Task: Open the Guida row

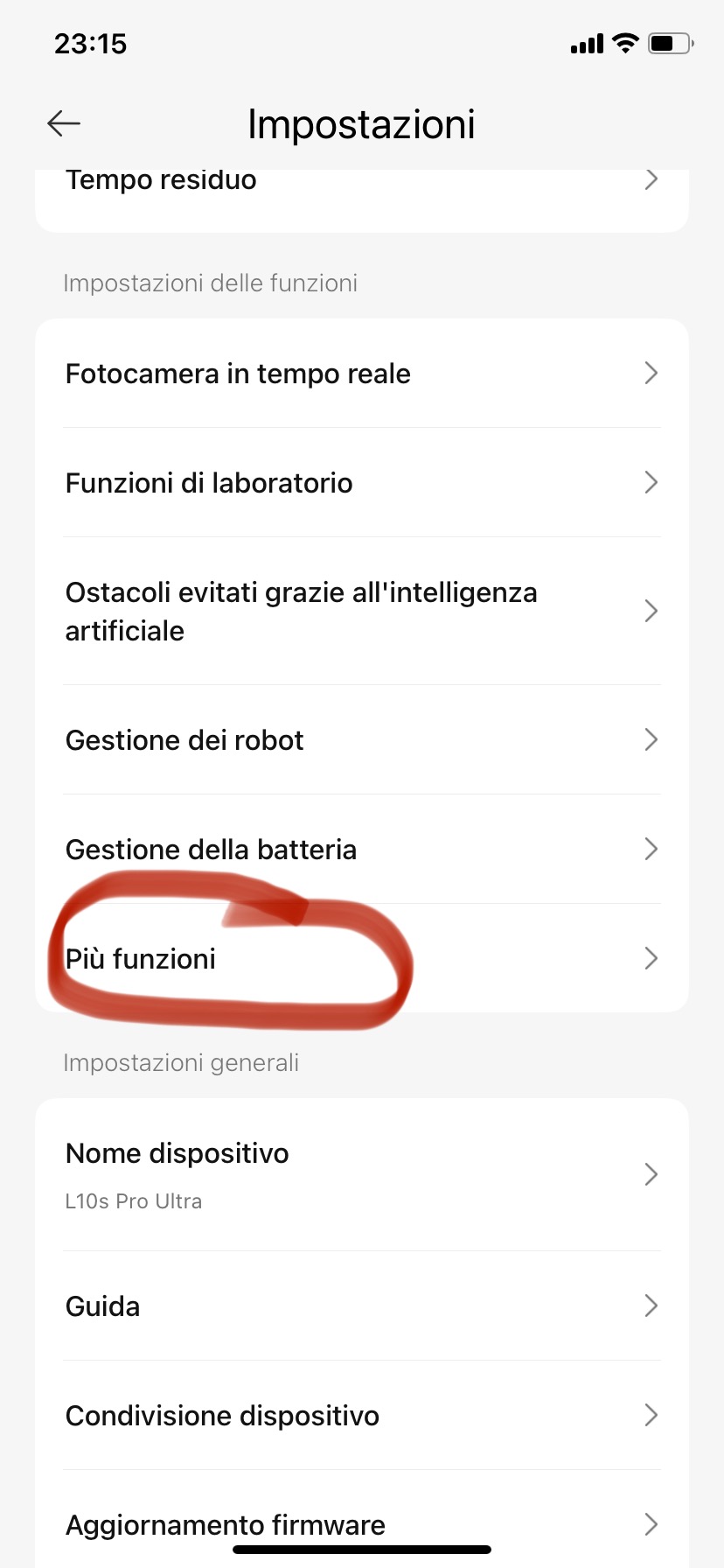Action: click(x=361, y=1306)
